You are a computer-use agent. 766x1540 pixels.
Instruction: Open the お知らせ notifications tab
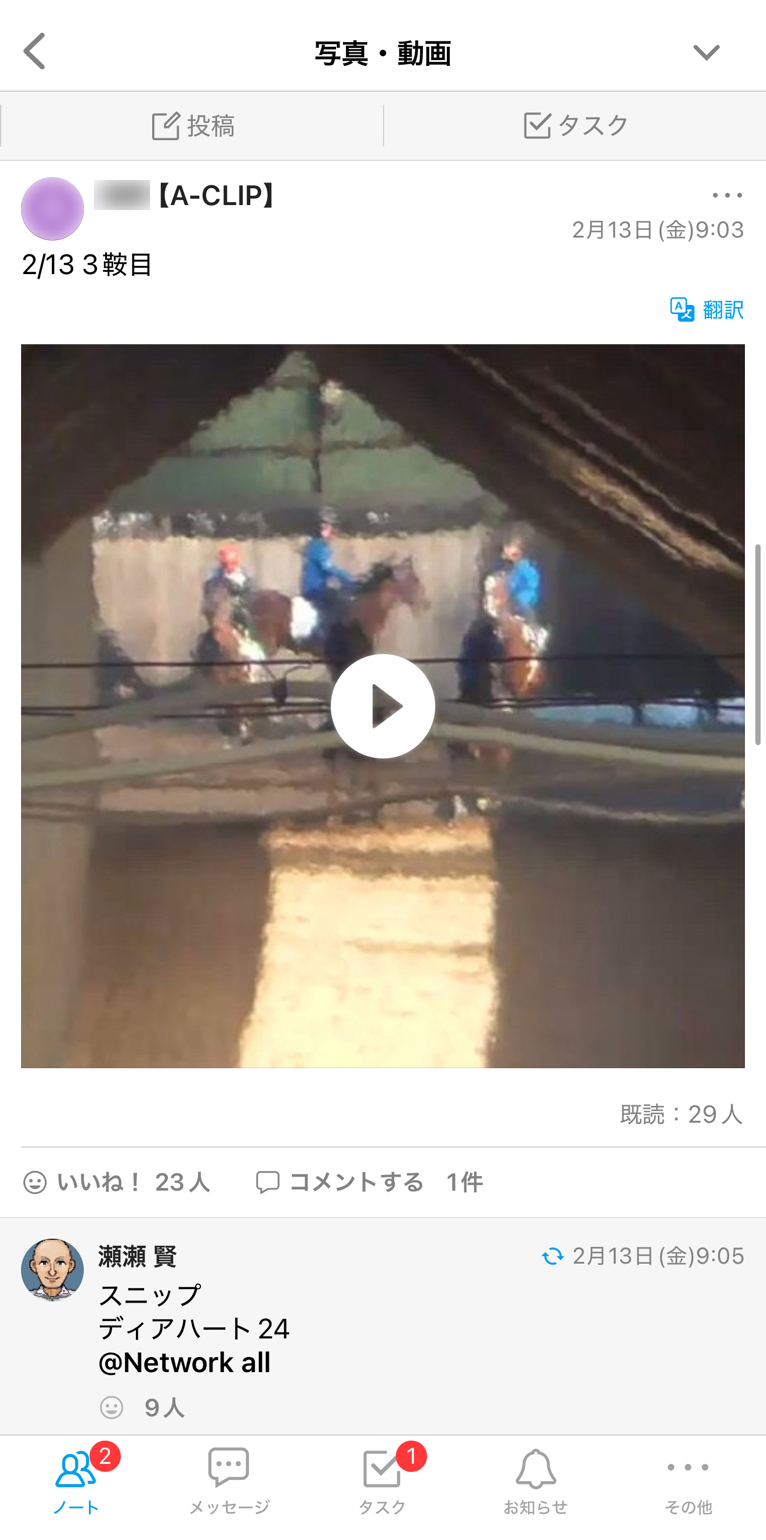coord(535,1482)
